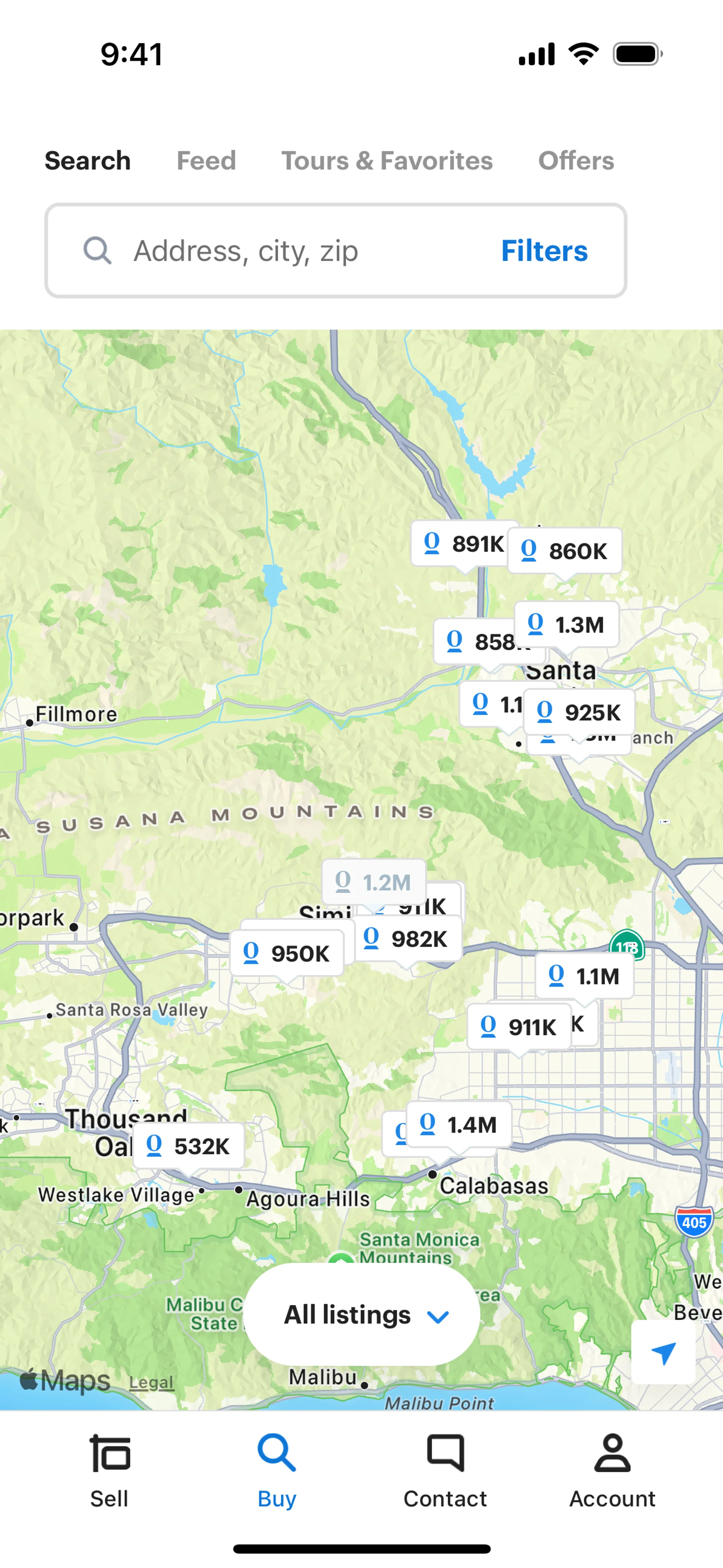Open the 860K map listing

(x=565, y=551)
